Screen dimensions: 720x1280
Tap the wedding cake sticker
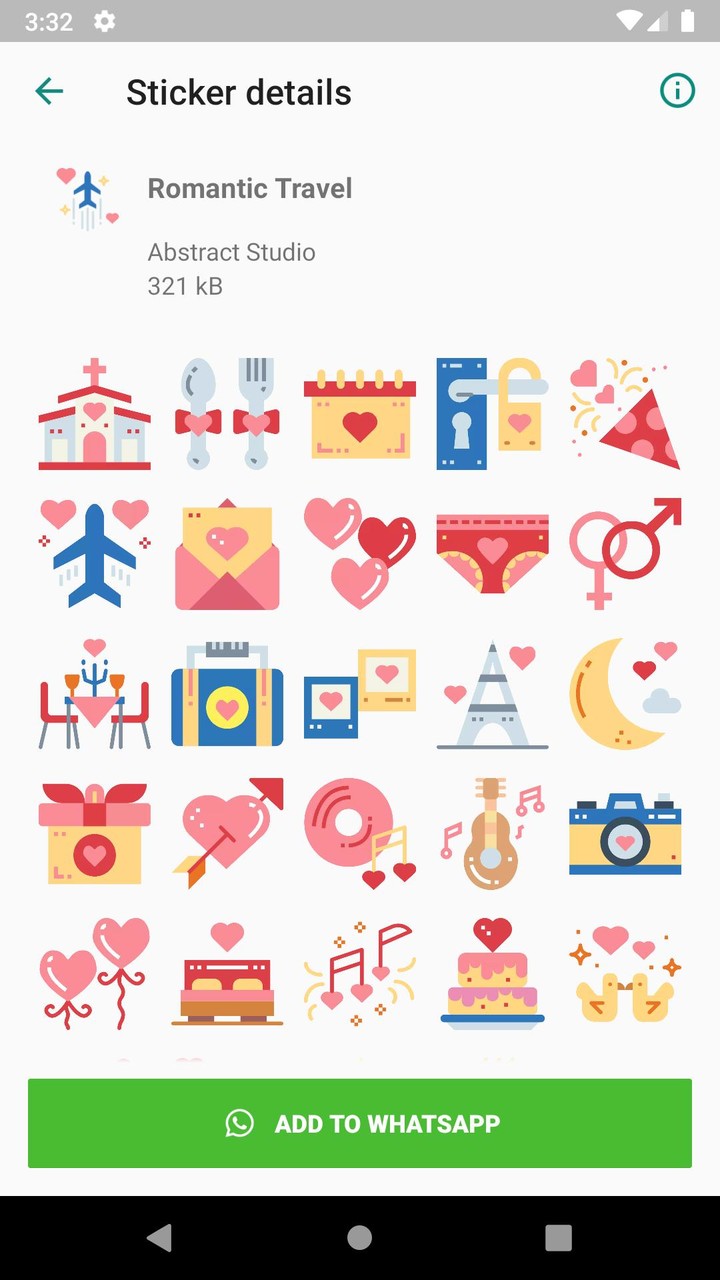pyautogui.click(x=492, y=972)
